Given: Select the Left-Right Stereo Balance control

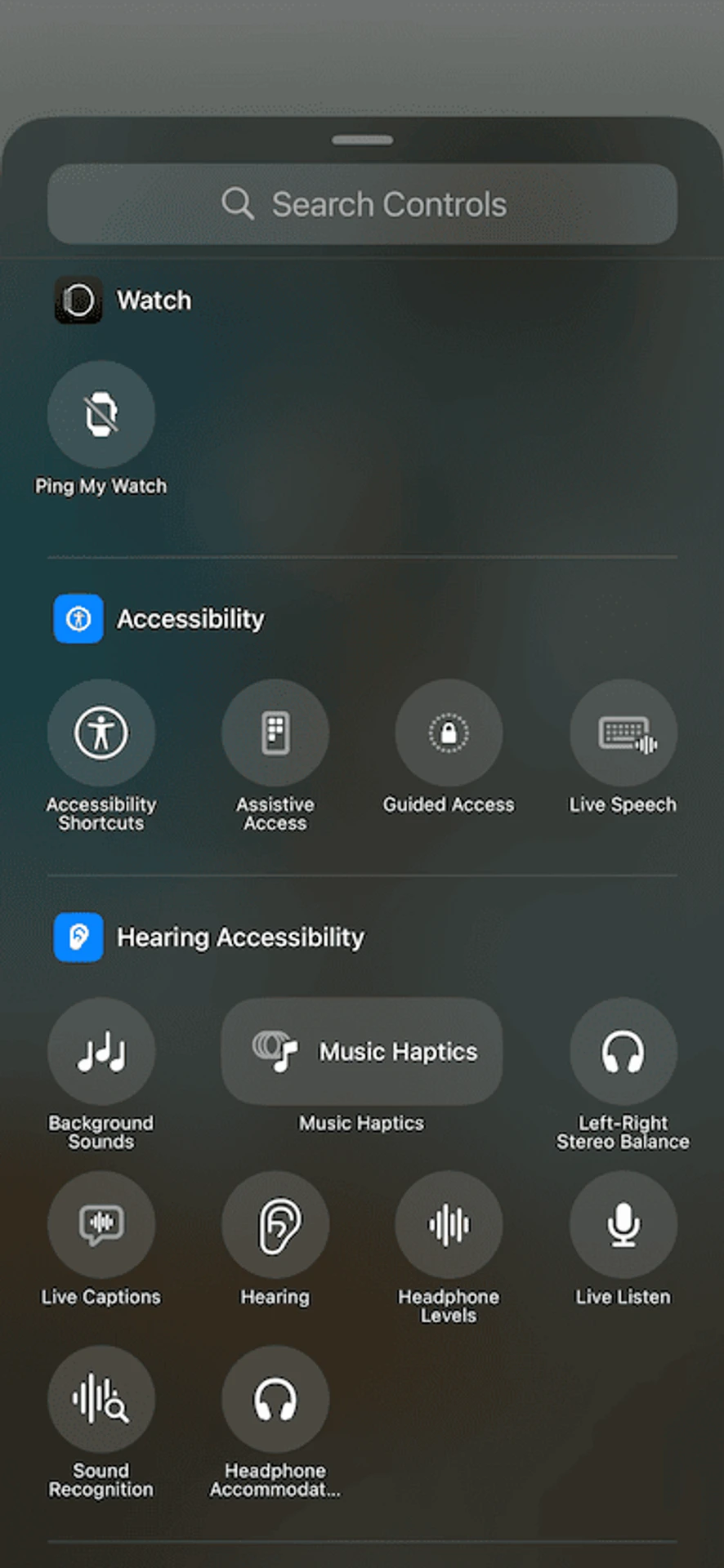Looking at the screenshot, I should [x=623, y=1051].
